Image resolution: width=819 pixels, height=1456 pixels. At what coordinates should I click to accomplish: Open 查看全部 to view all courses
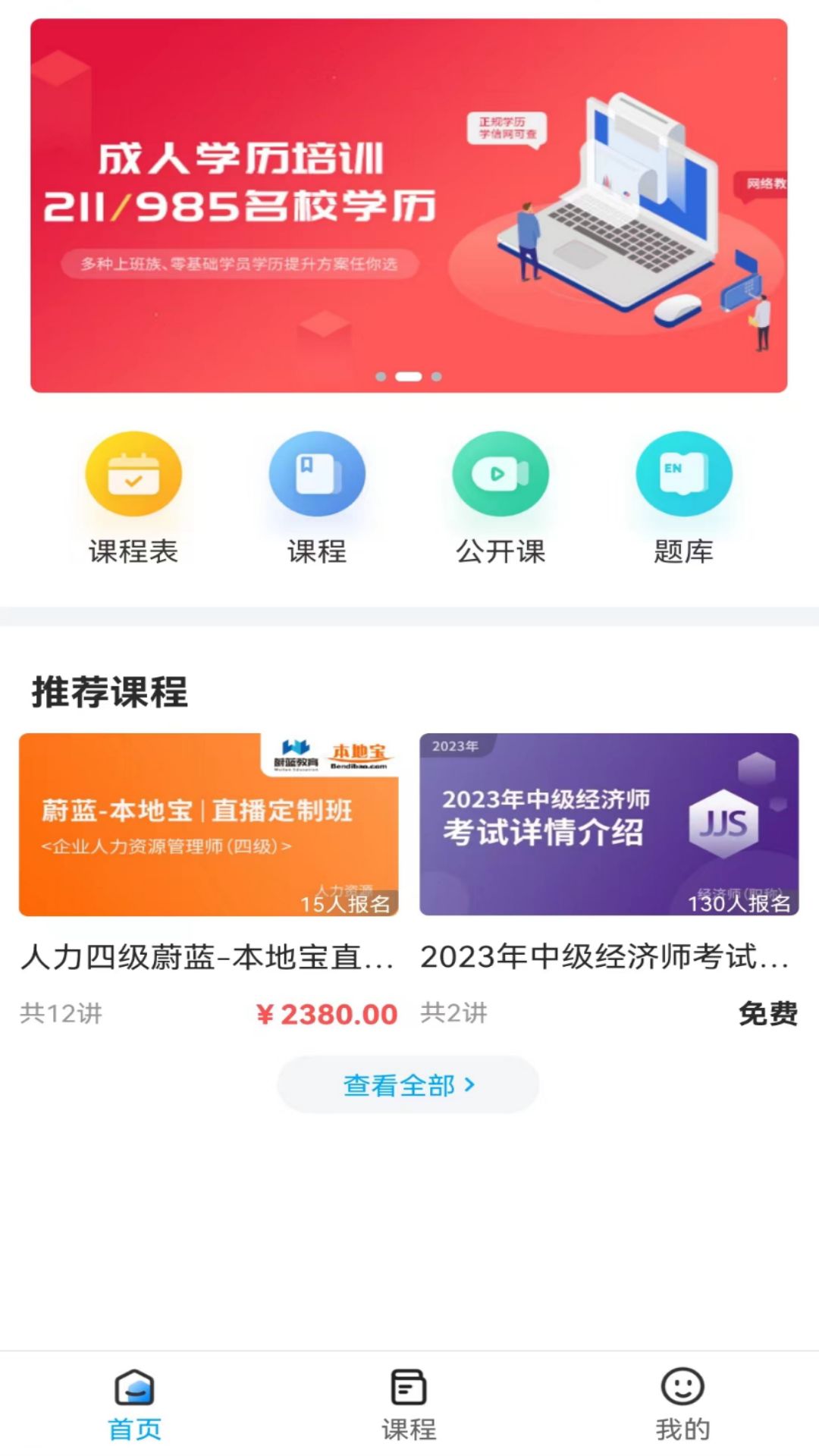click(408, 1086)
